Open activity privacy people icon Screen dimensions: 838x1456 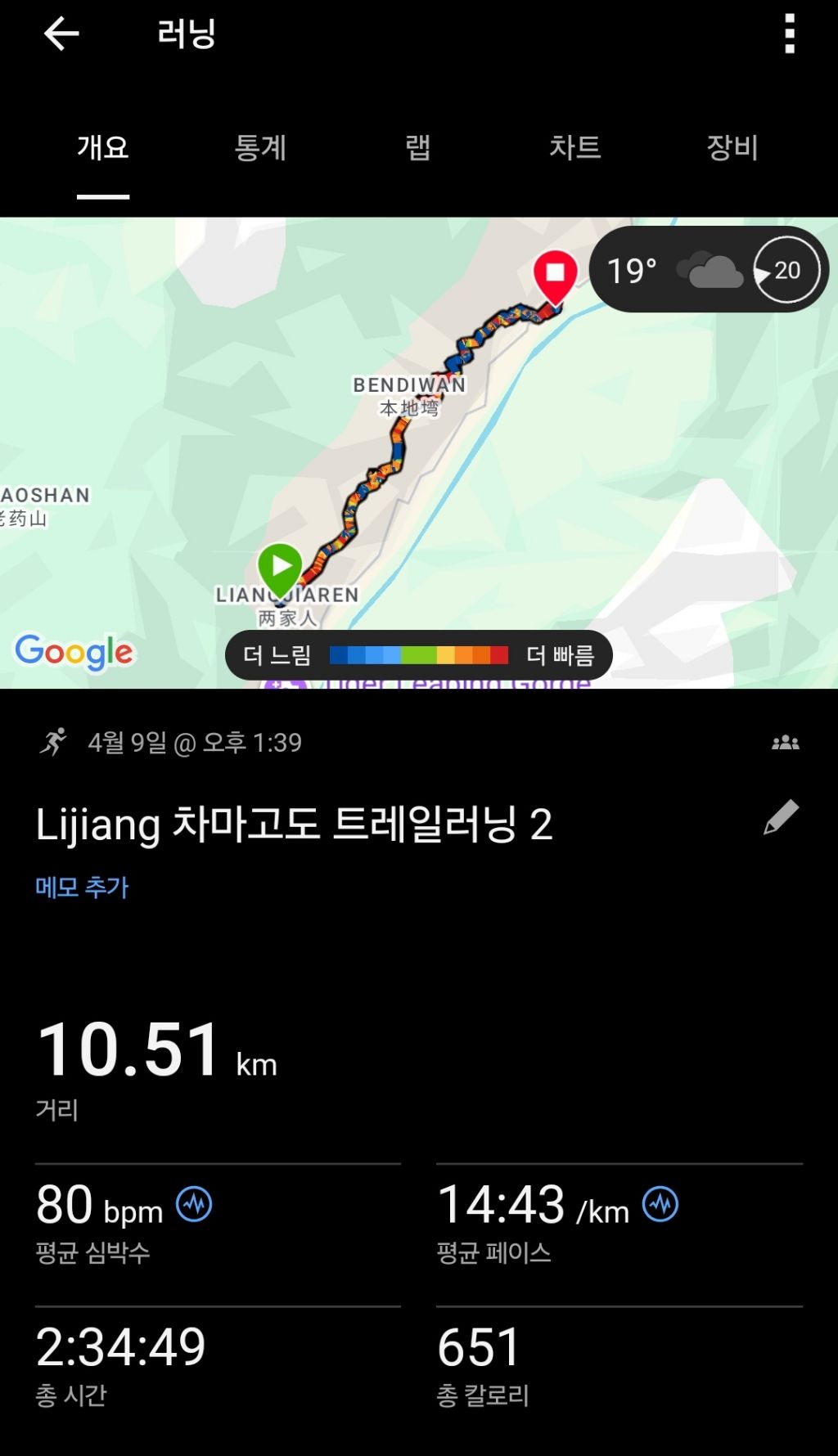[785, 743]
